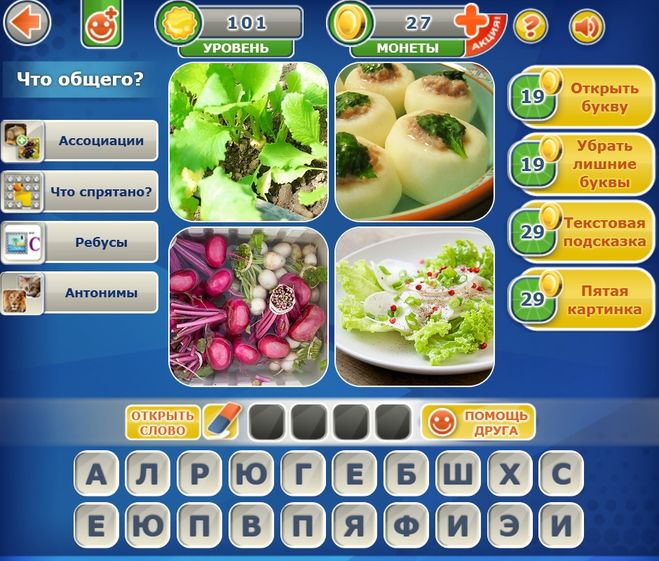This screenshot has height=561, width=659.
Task: Pick the letter Ш tile
Action: pos(457,473)
